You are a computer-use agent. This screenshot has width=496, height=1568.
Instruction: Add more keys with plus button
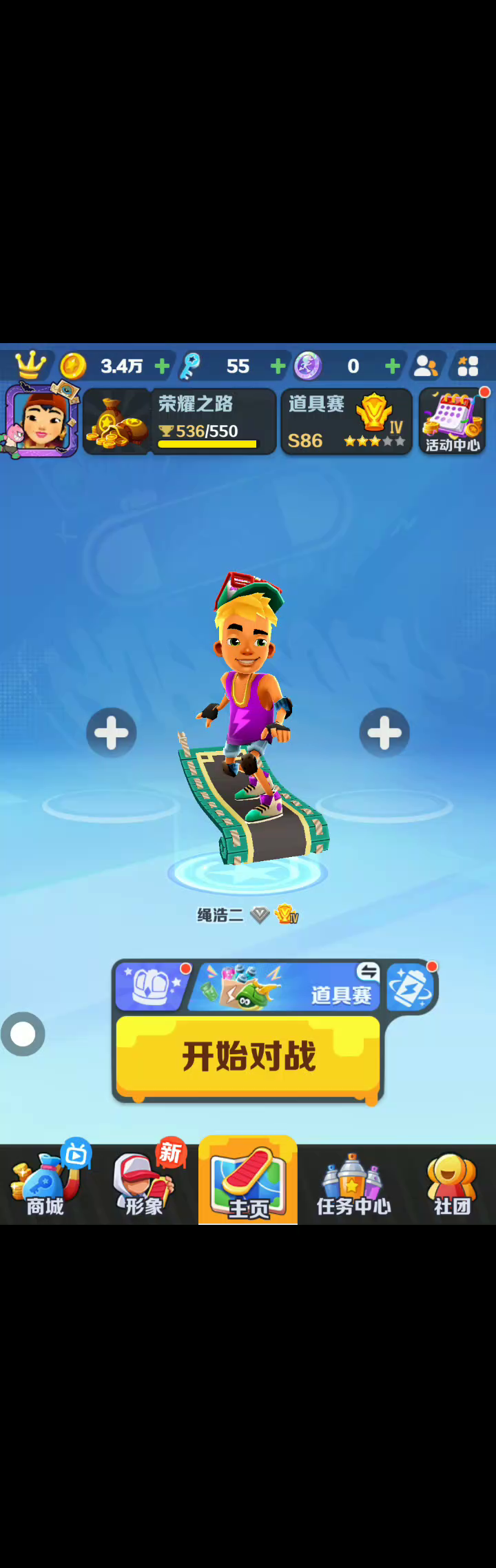(x=278, y=366)
